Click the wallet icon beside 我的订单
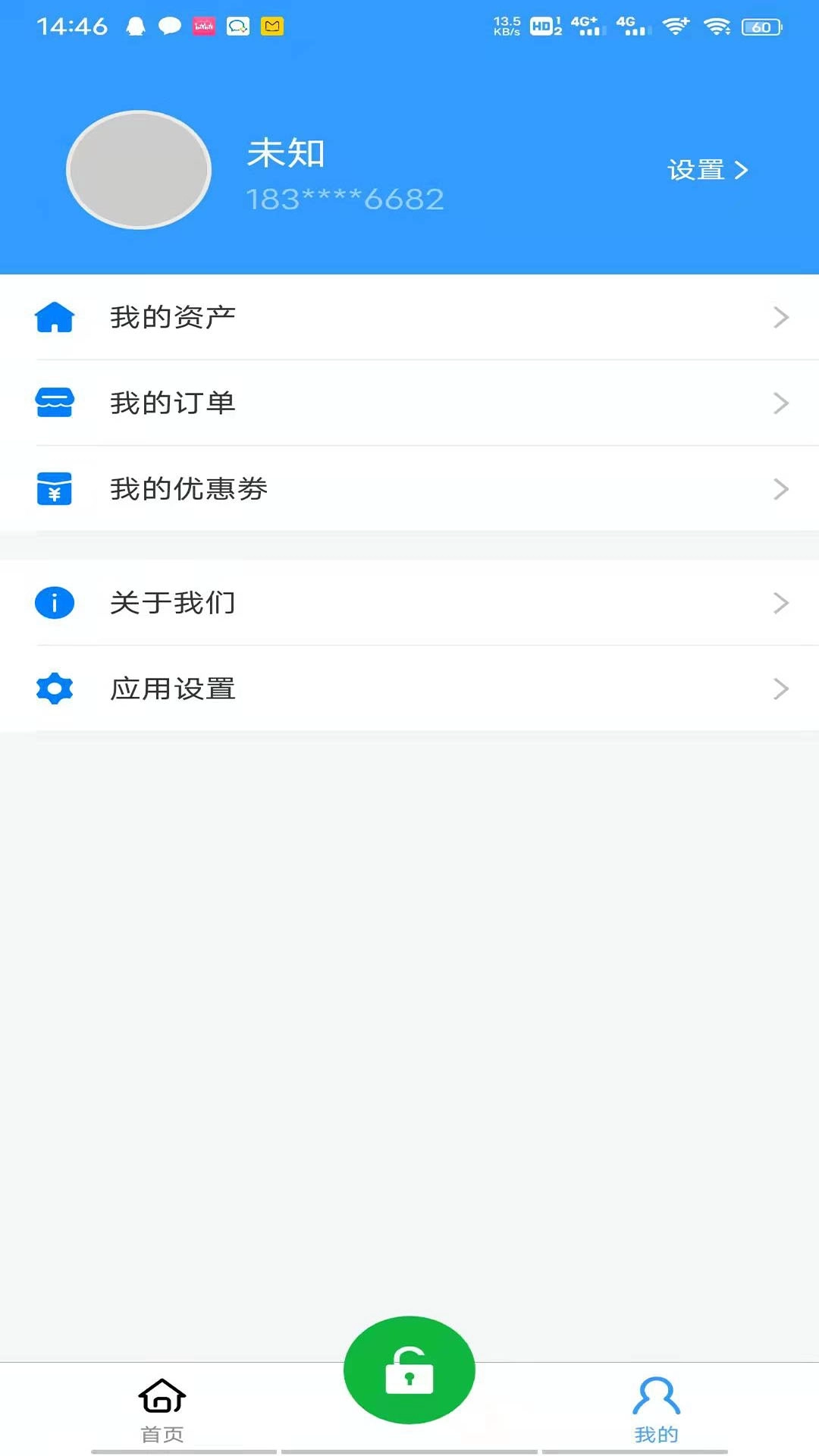 click(54, 403)
